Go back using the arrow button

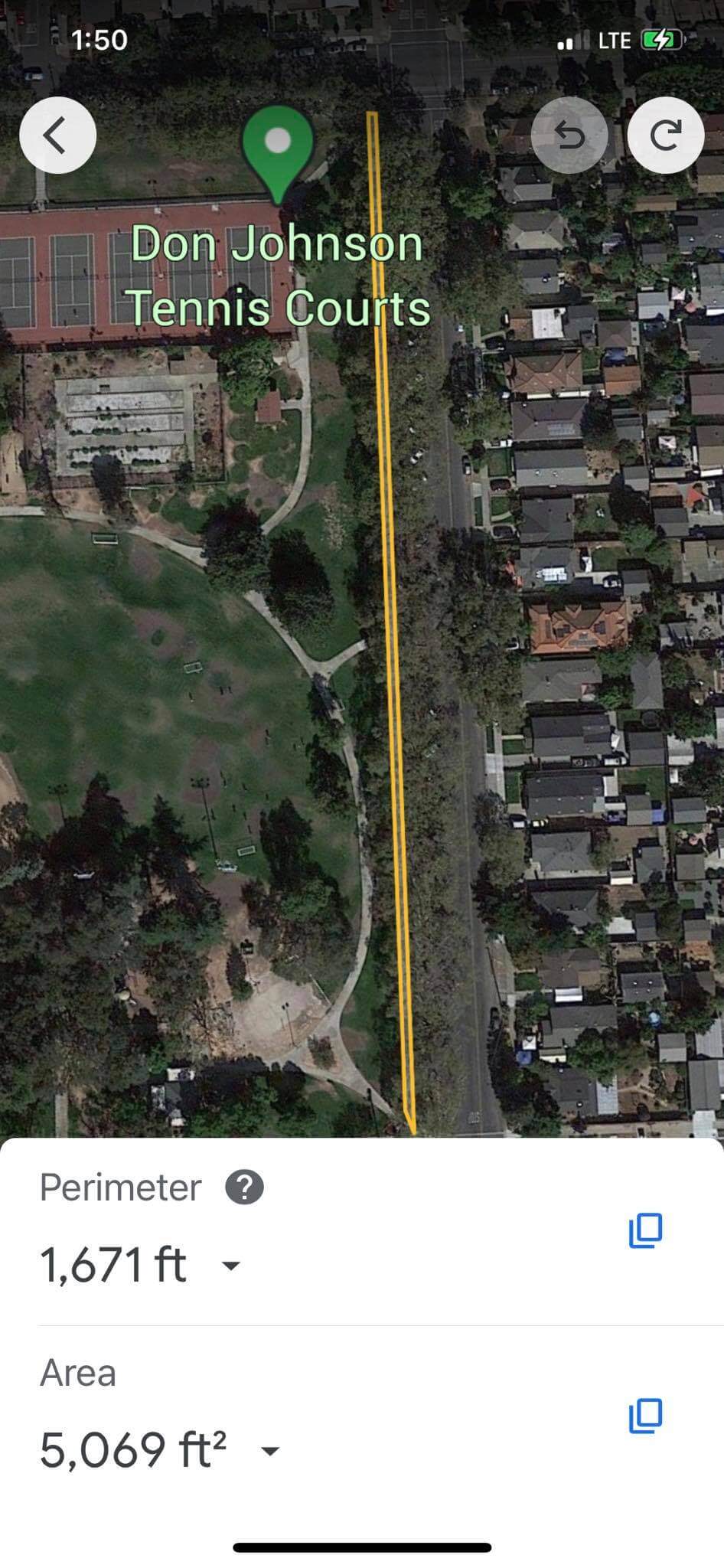57,136
